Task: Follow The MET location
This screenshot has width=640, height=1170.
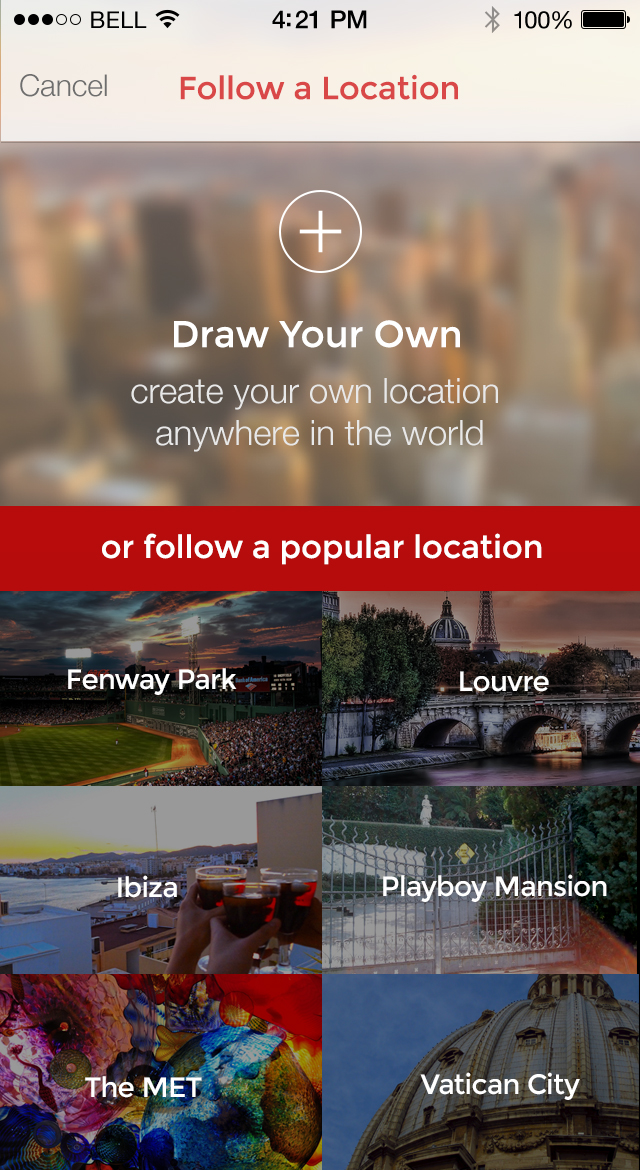Action: coord(160,1072)
